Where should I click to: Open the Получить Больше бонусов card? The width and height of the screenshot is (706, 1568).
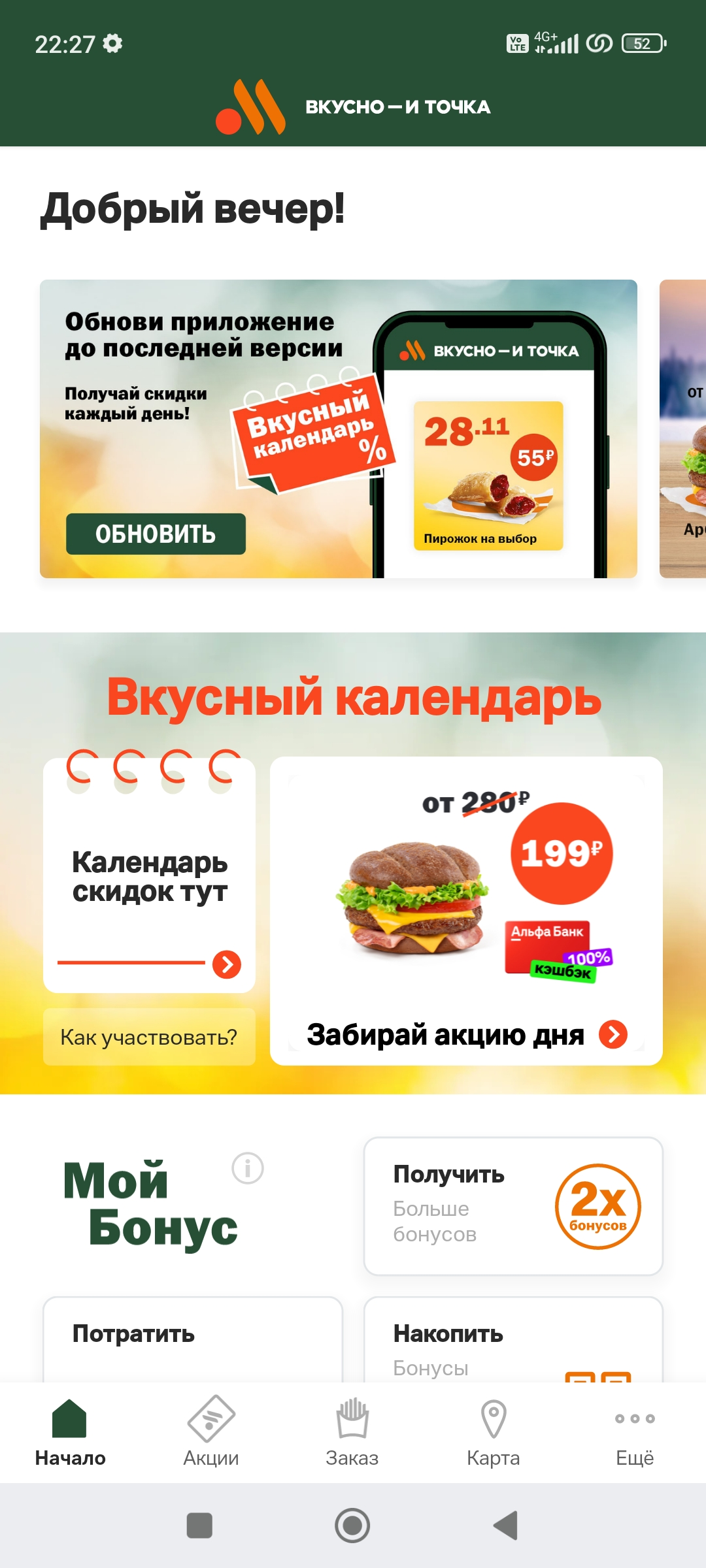pos(513,1206)
